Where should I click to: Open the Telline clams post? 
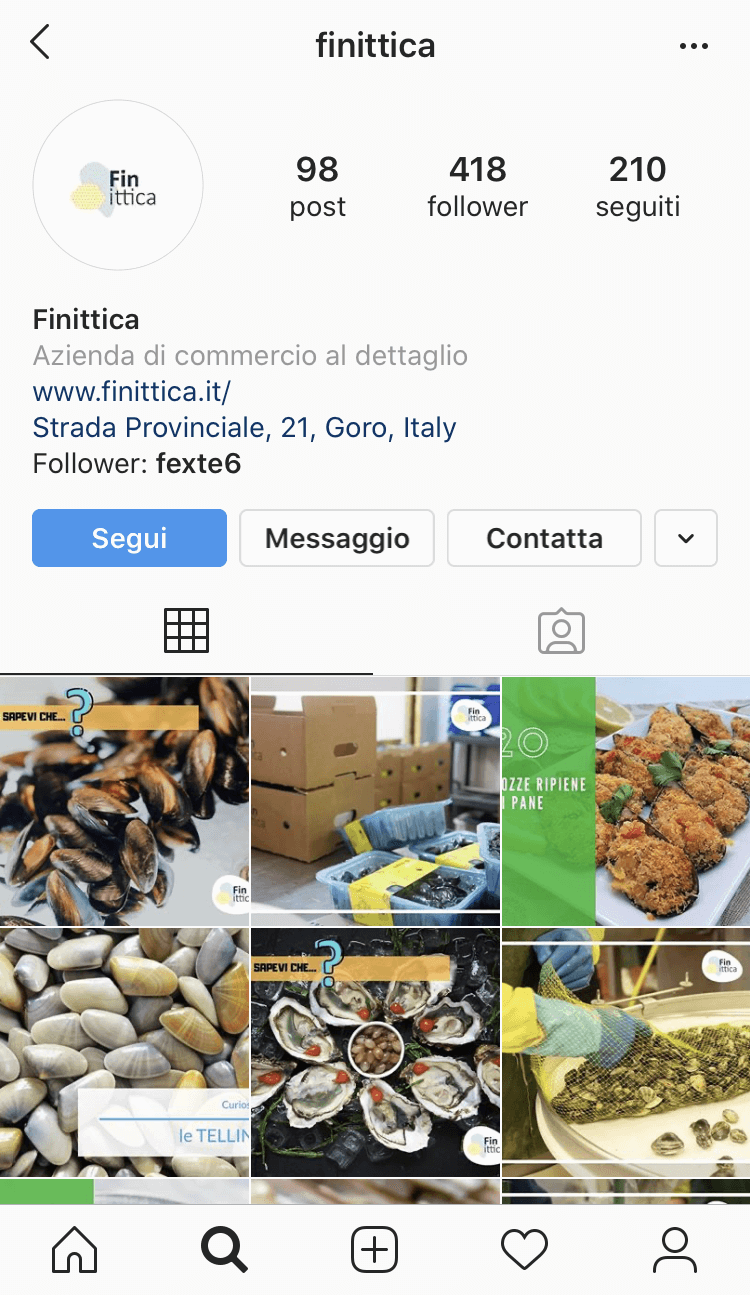[x=124, y=1052]
